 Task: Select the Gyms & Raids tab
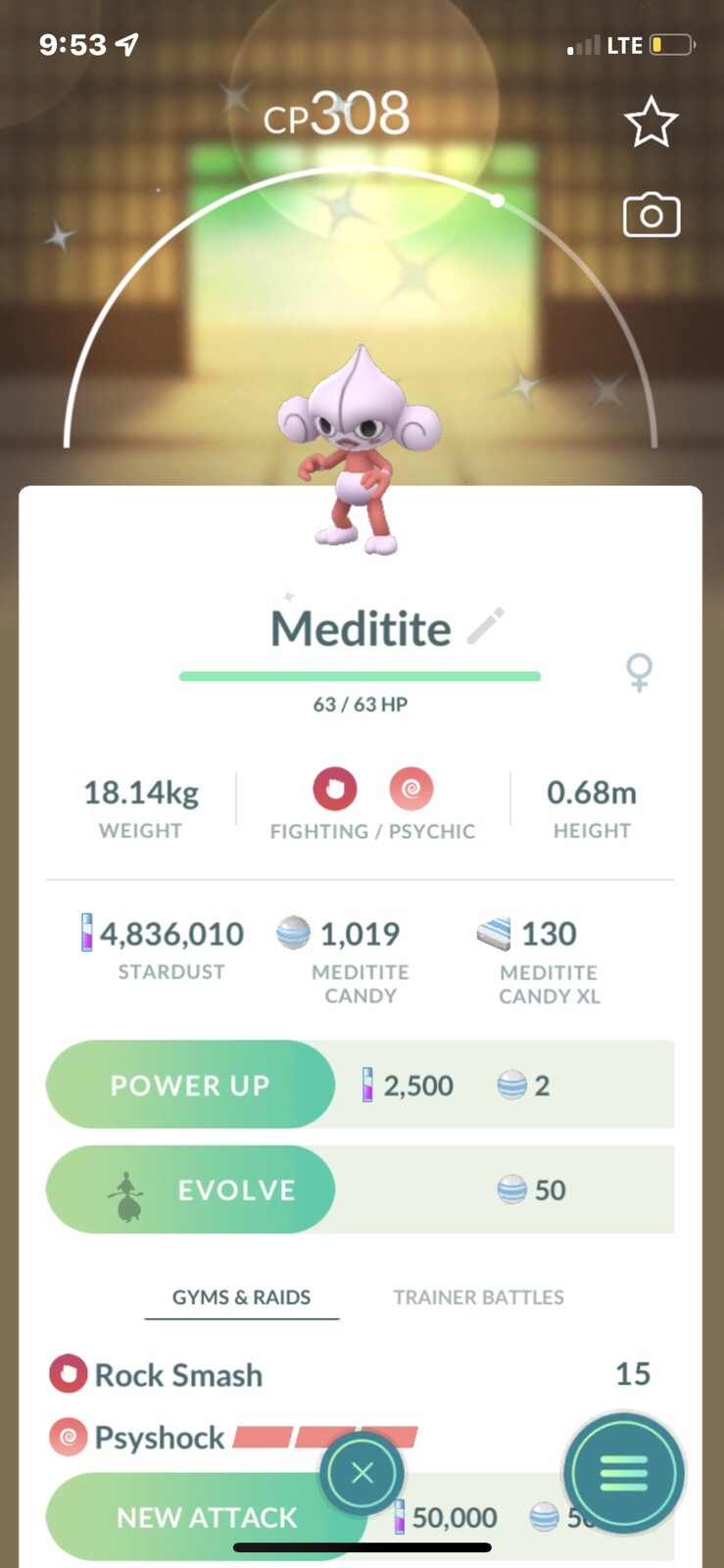241,1297
